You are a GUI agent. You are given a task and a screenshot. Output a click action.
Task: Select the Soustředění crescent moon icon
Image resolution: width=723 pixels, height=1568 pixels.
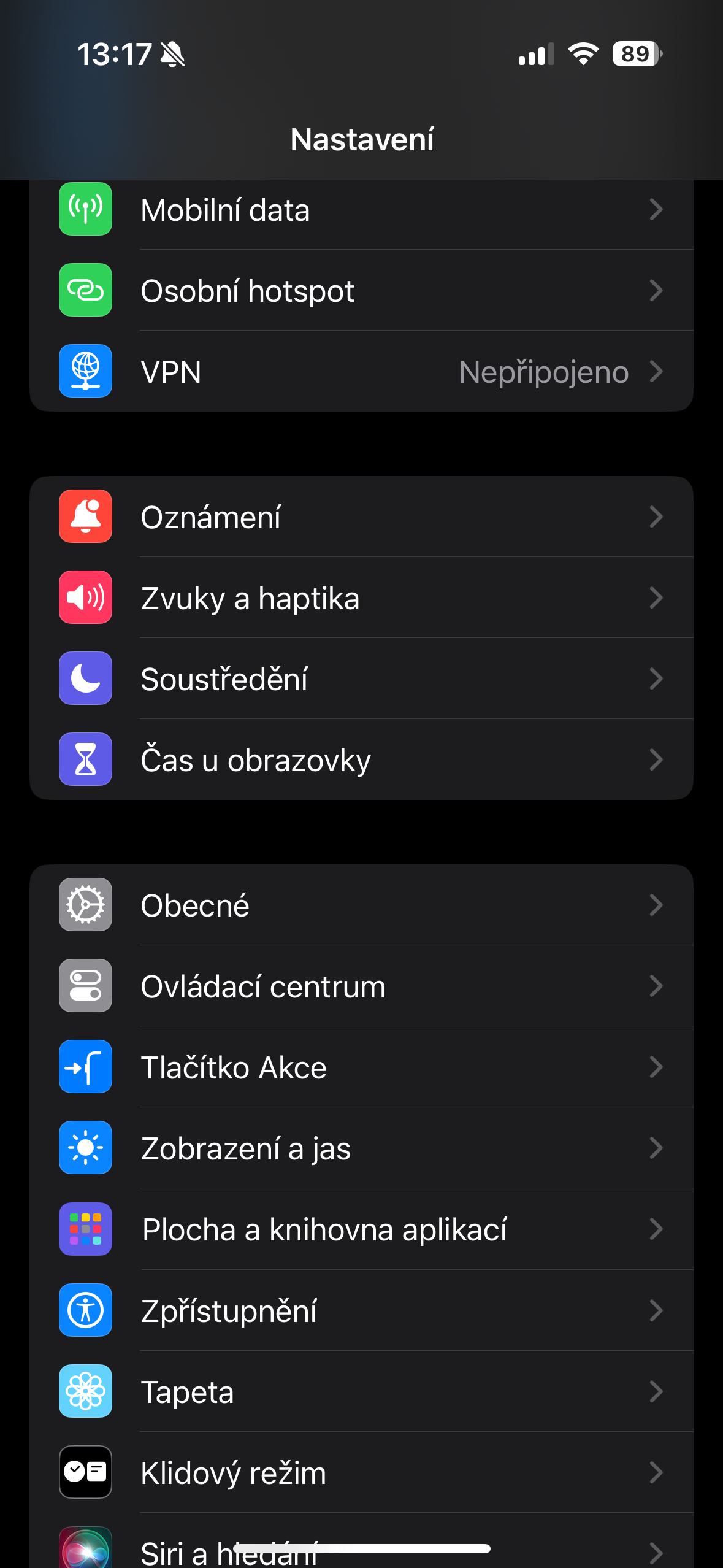pyautogui.click(x=85, y=678)
